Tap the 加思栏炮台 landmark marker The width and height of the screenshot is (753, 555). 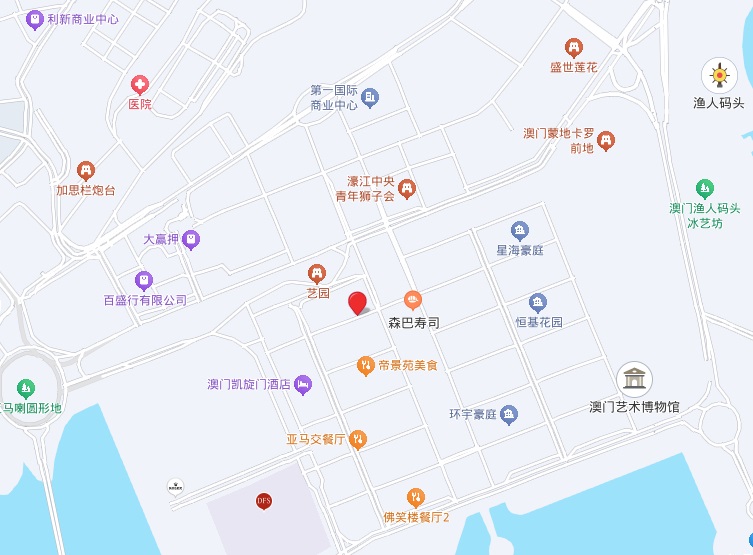point(86,171)
